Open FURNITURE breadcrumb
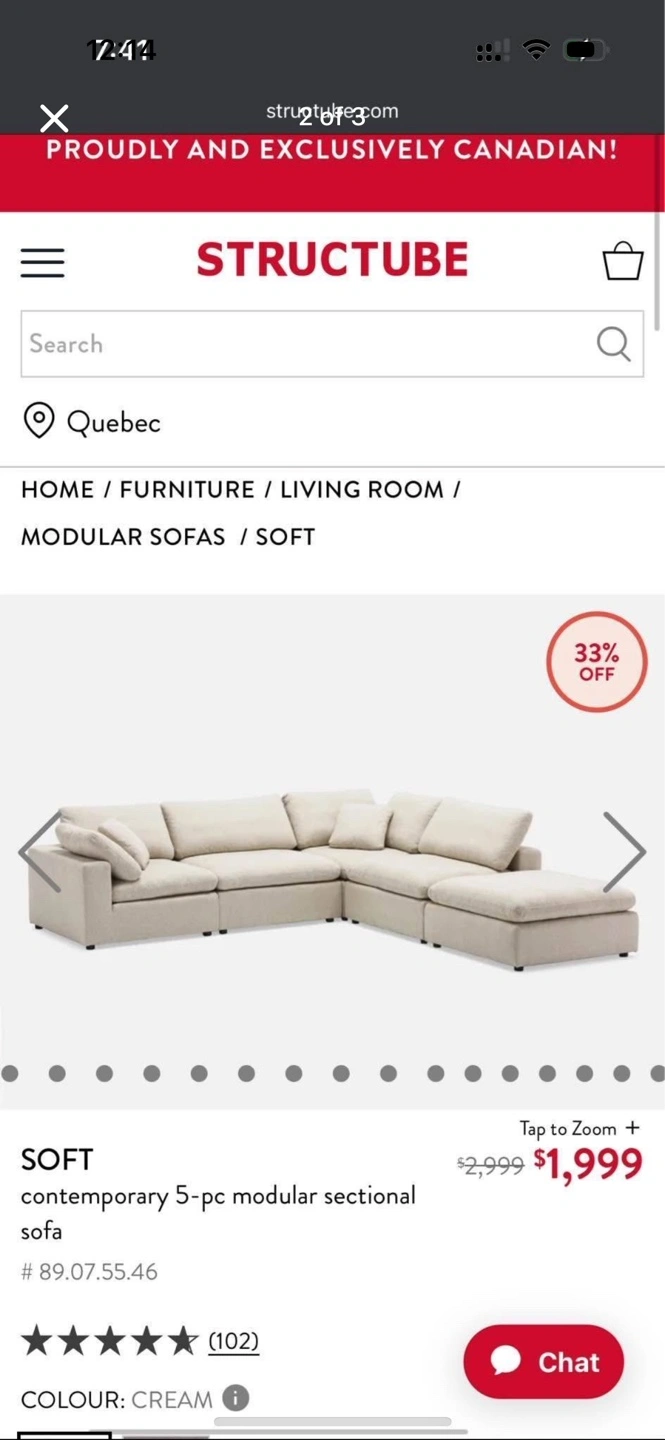 (x=187, y=490)
